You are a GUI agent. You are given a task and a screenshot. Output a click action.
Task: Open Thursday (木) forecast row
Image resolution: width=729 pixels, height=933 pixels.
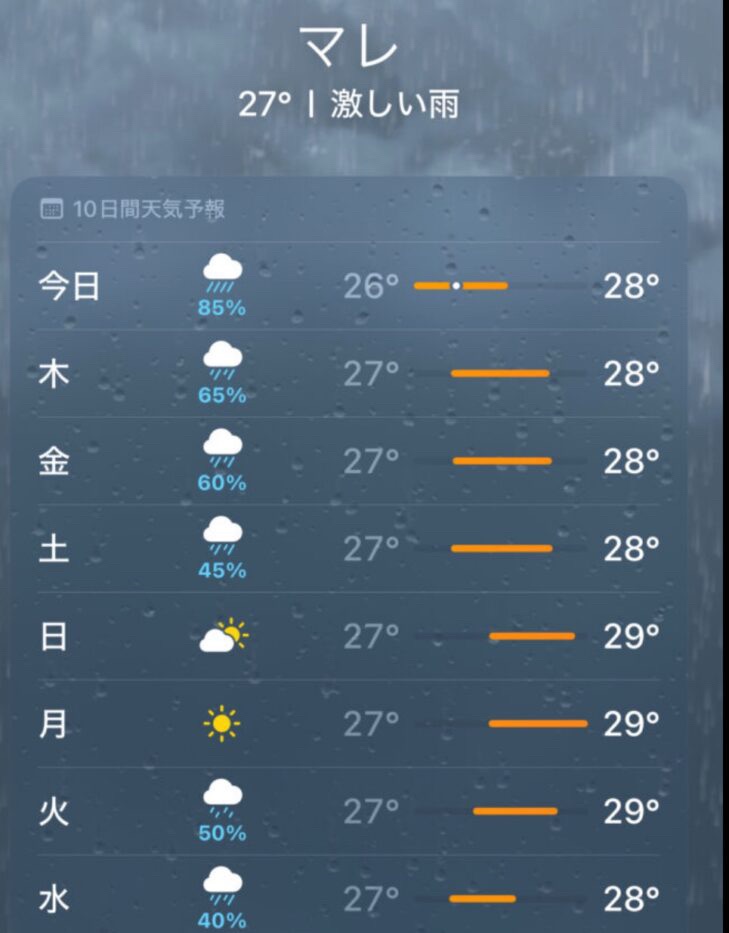[348, 374]
